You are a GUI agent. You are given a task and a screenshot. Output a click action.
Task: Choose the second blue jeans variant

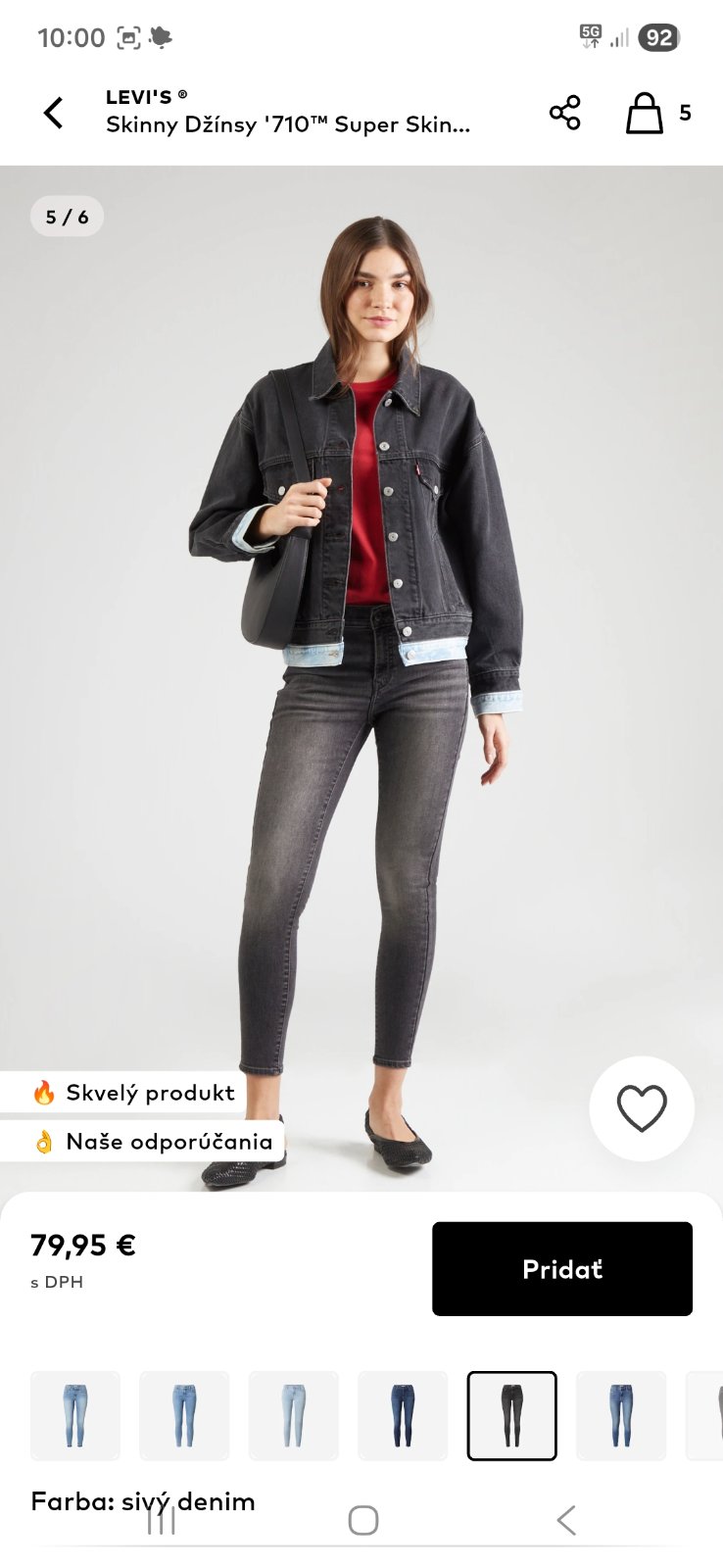point(184,1415)
